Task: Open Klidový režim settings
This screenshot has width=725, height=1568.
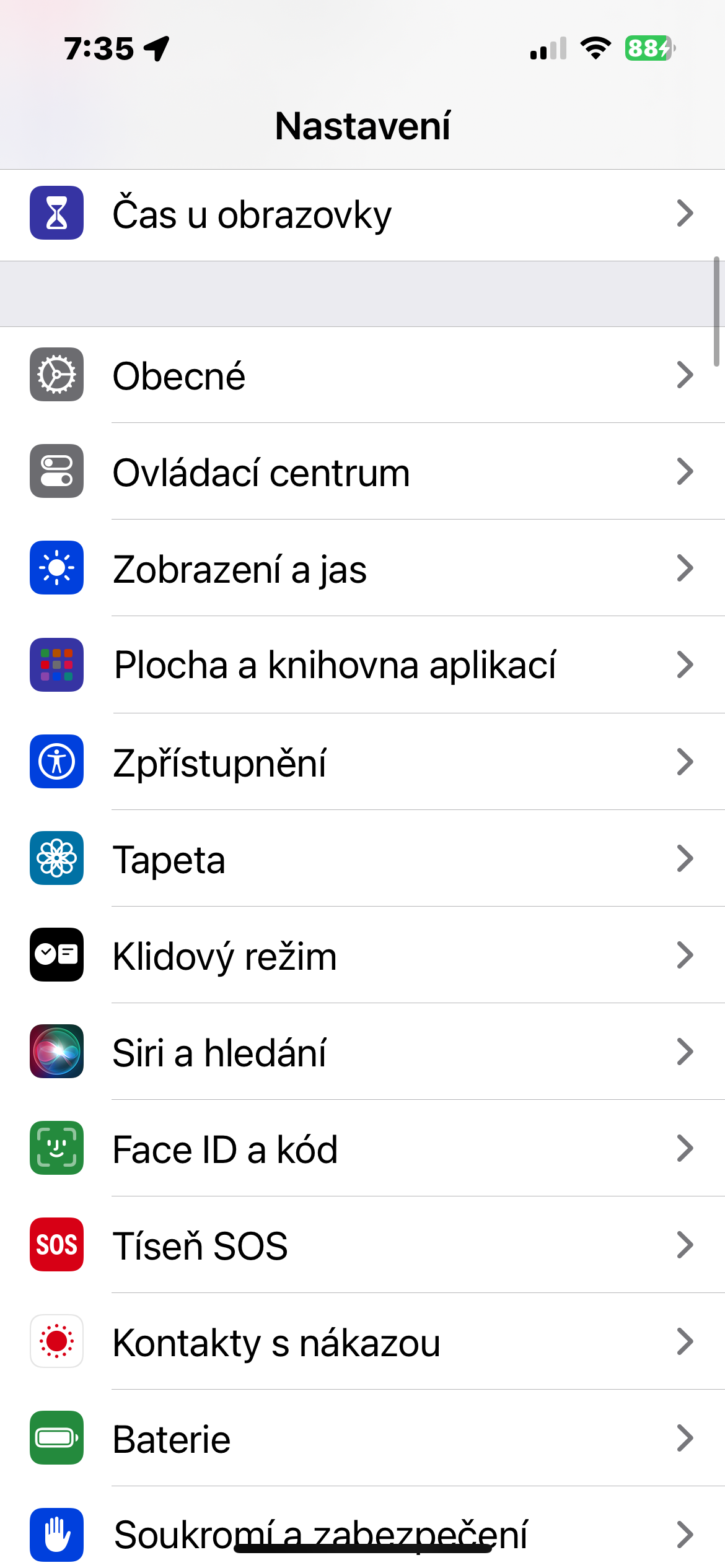Action: 362,955
